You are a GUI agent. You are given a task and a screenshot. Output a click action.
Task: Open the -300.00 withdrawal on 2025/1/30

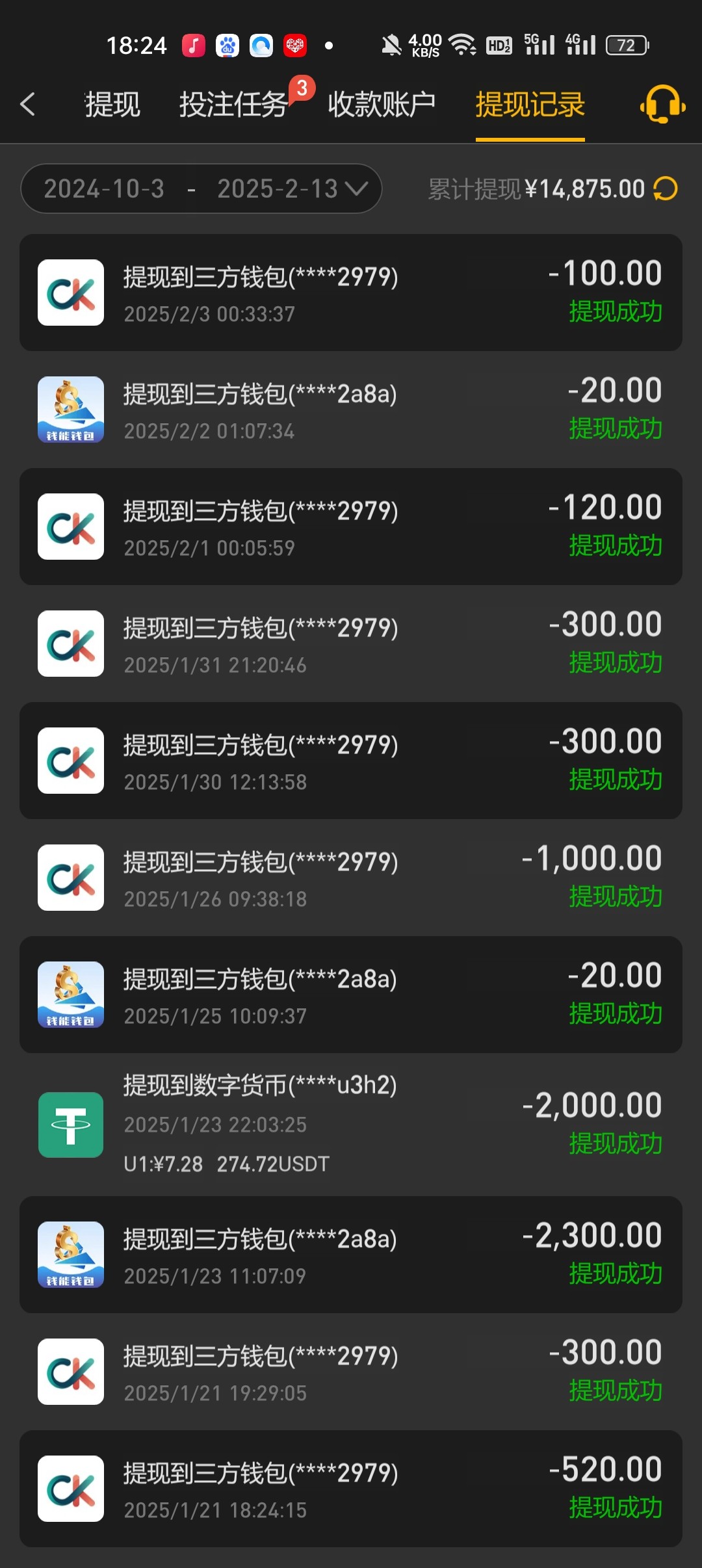351,761
